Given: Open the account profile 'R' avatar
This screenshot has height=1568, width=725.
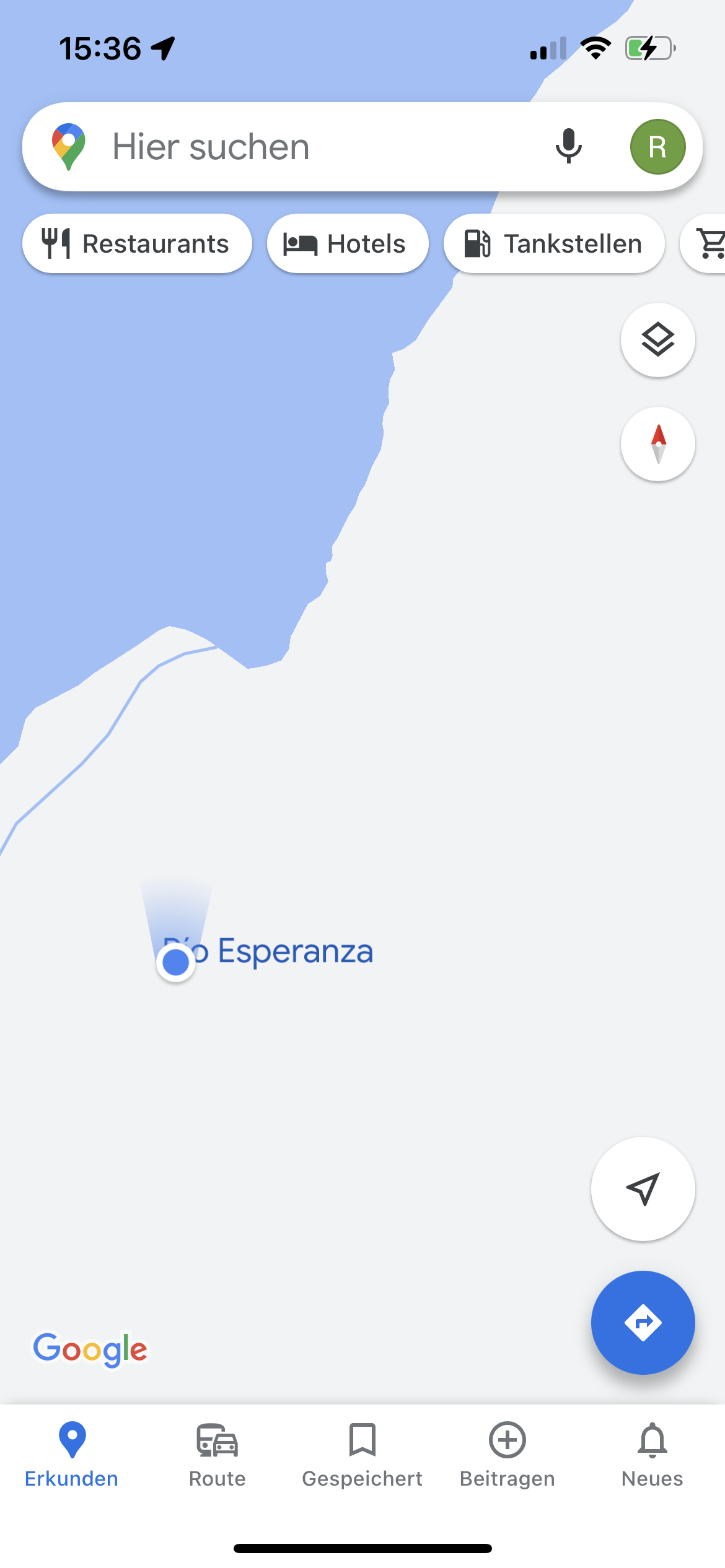Looking at the screenshot, I should 657,147.
